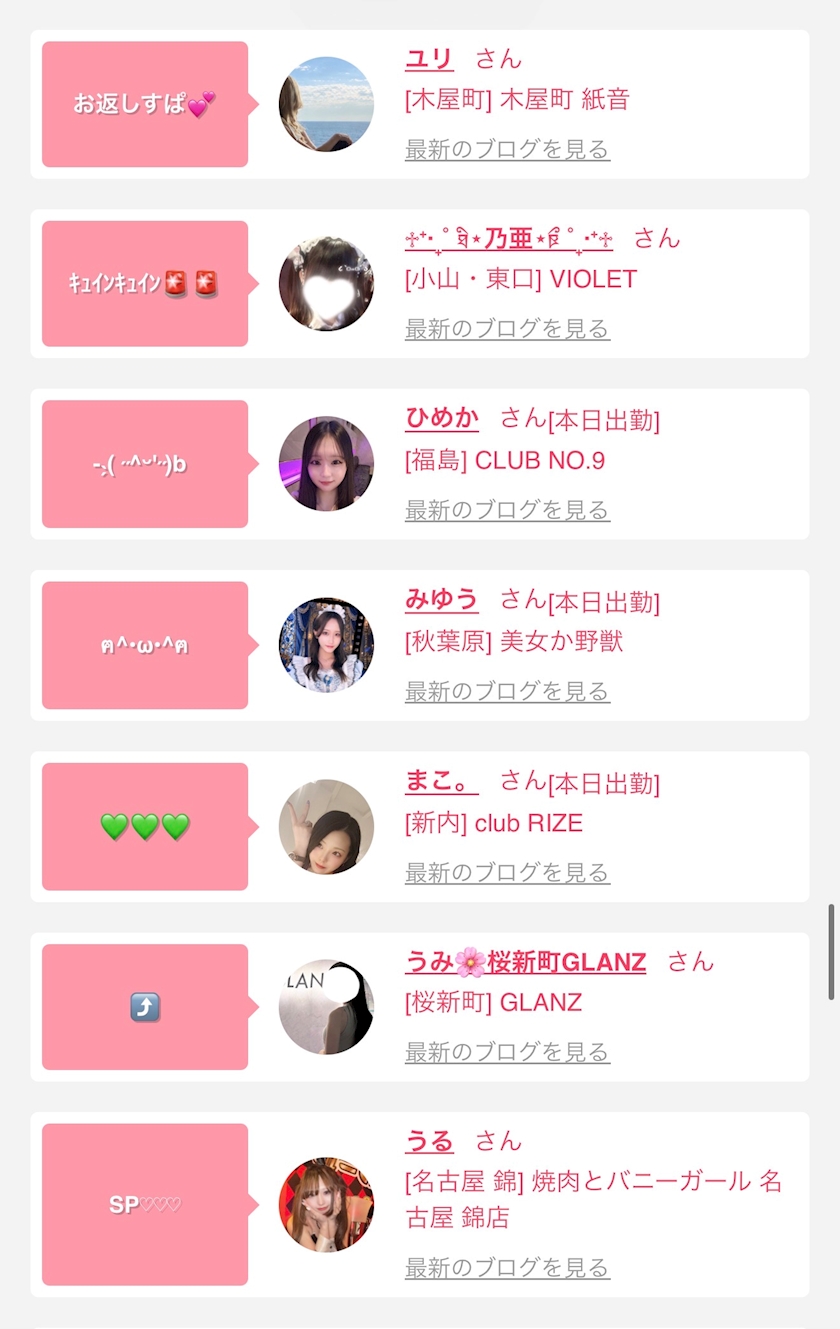View latest blog of みゆう from 美女か野獣
The image size is (840, 1329).
(507, 691)
